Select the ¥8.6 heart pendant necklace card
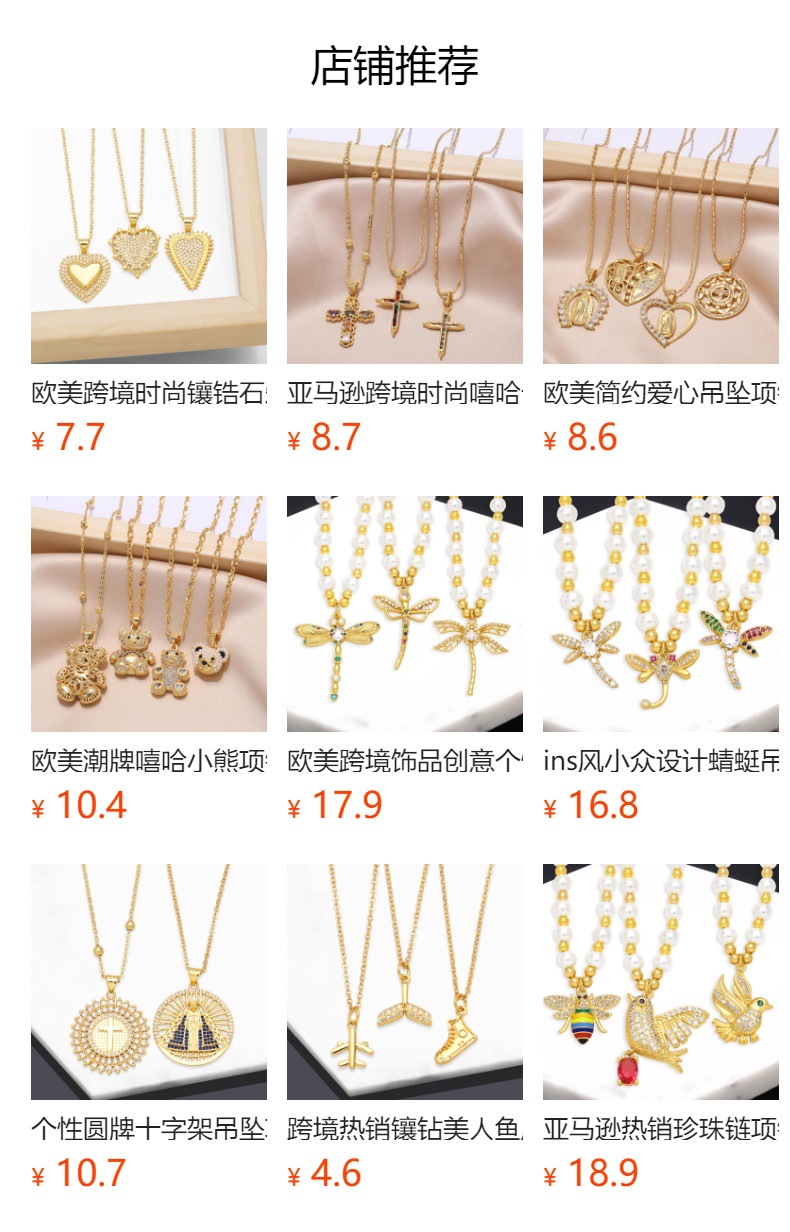 pos(660,246)
